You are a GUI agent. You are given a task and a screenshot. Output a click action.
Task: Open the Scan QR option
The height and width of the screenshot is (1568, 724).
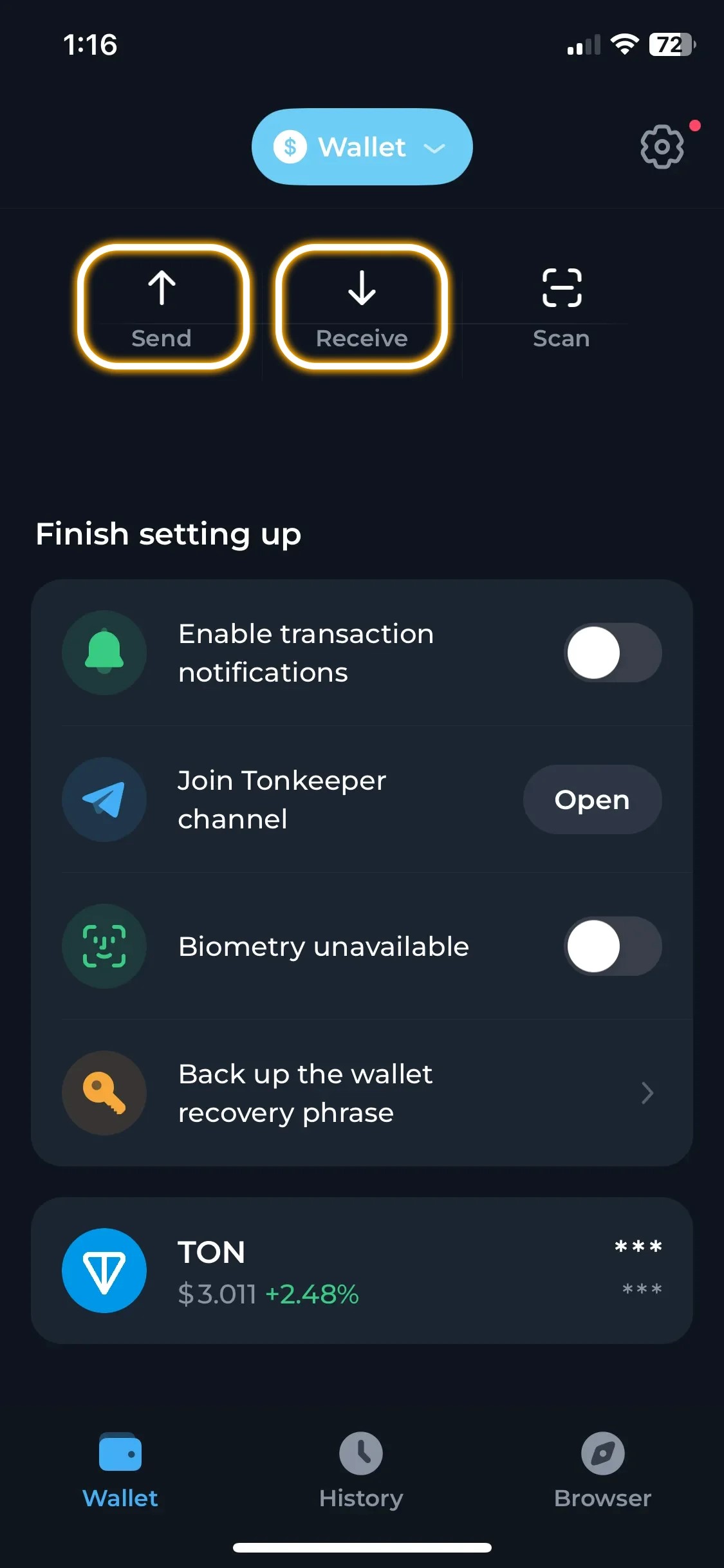click(x=561, y=307)
